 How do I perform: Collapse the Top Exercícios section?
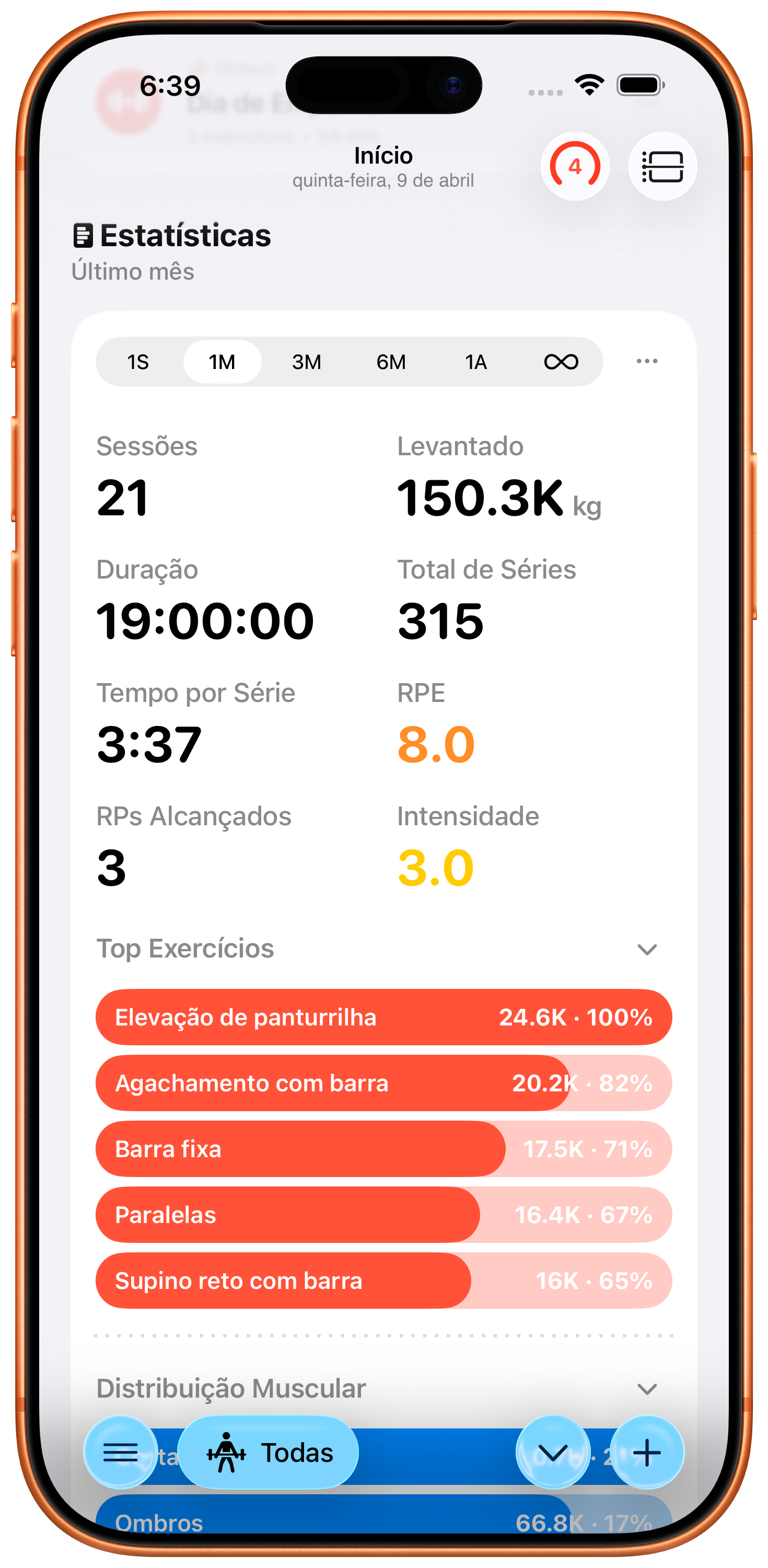(646, 950)
